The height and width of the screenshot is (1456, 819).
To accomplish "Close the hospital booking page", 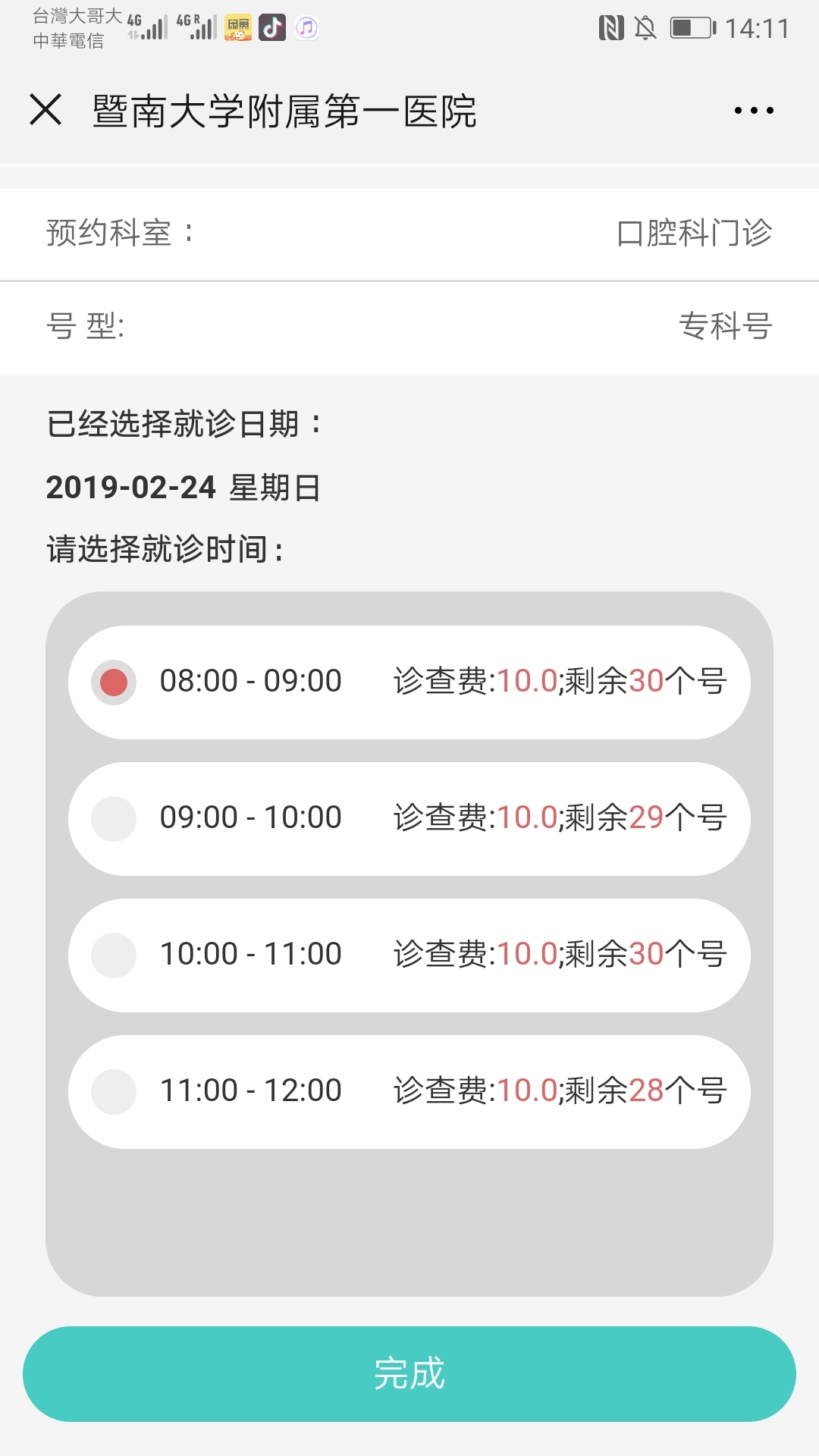I will tap(45, 110).
